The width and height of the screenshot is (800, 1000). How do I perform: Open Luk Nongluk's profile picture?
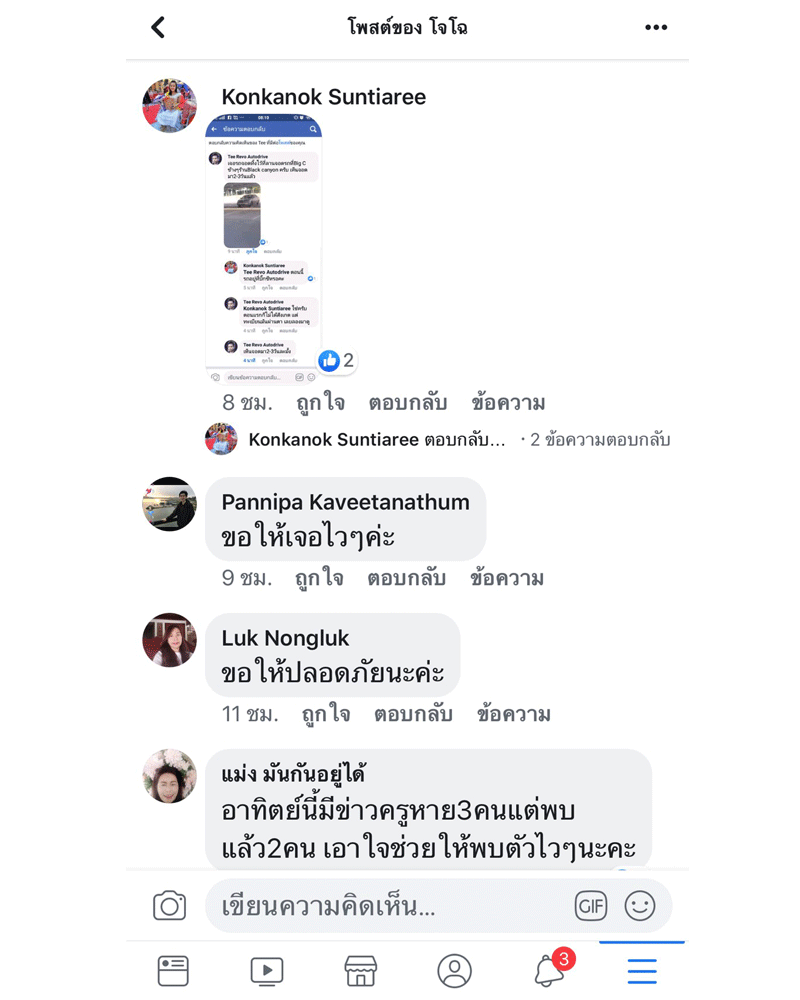coord(169,641)
